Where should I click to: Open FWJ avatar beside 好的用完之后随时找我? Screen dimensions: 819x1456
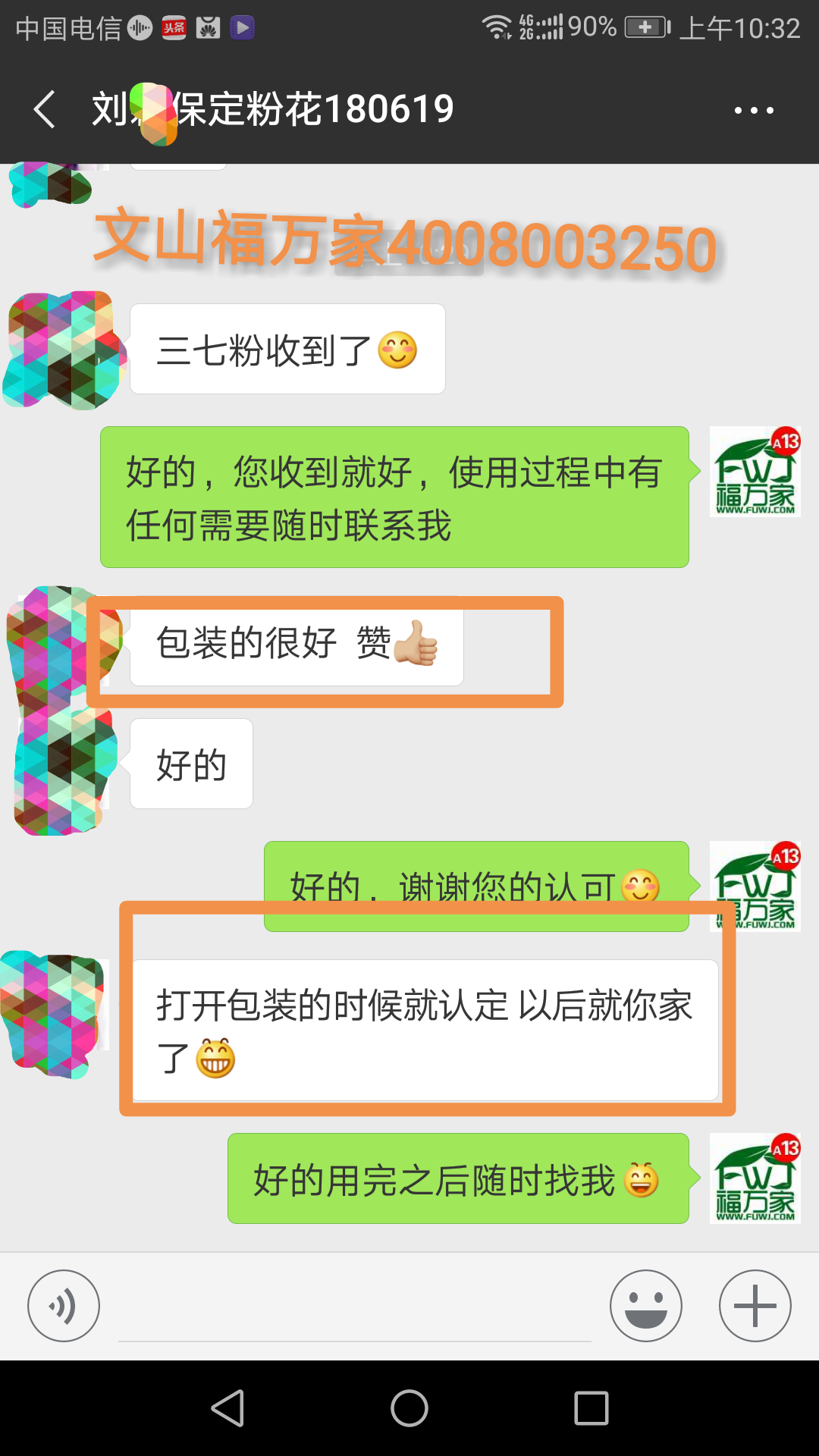pyautogui.click(x=755, y=1178)
